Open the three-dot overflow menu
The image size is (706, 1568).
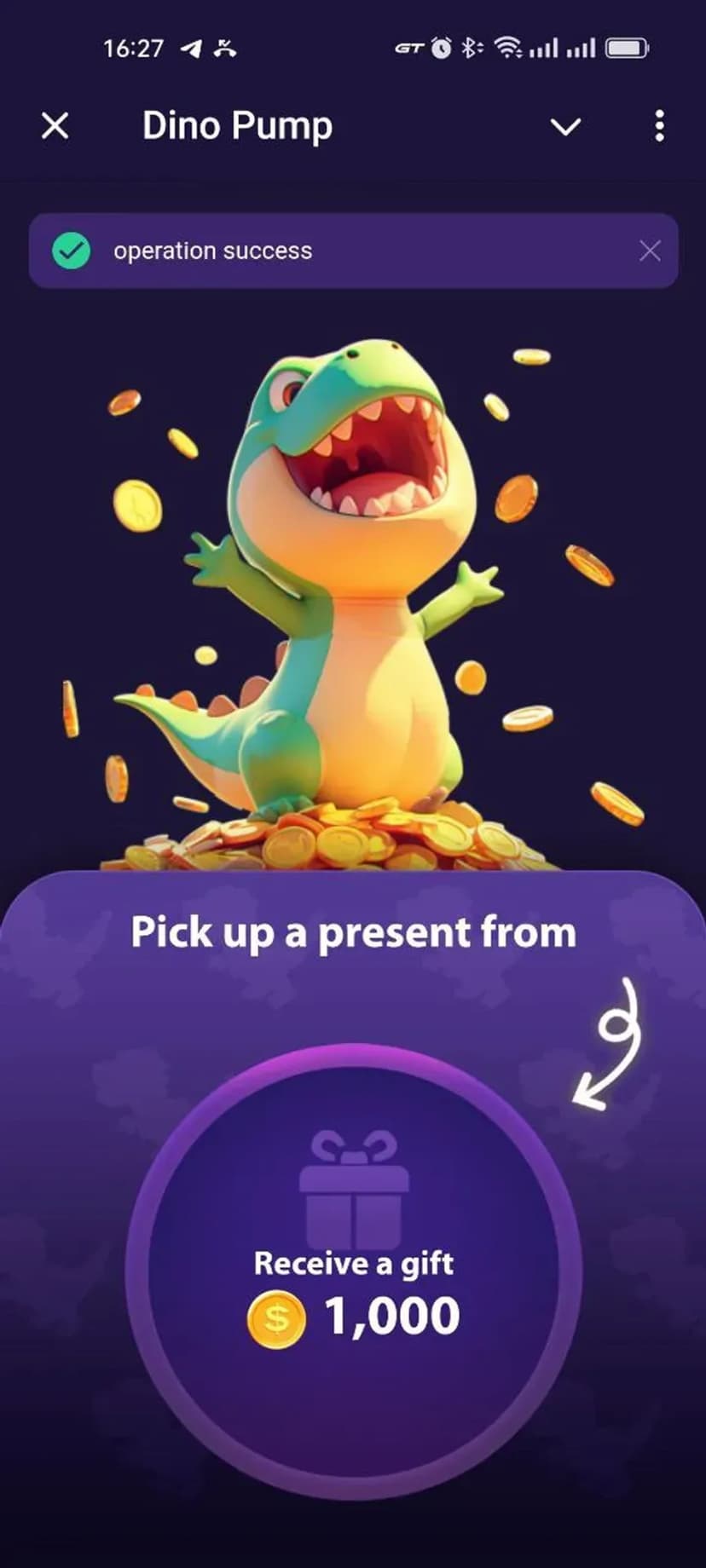click(659, 126)
